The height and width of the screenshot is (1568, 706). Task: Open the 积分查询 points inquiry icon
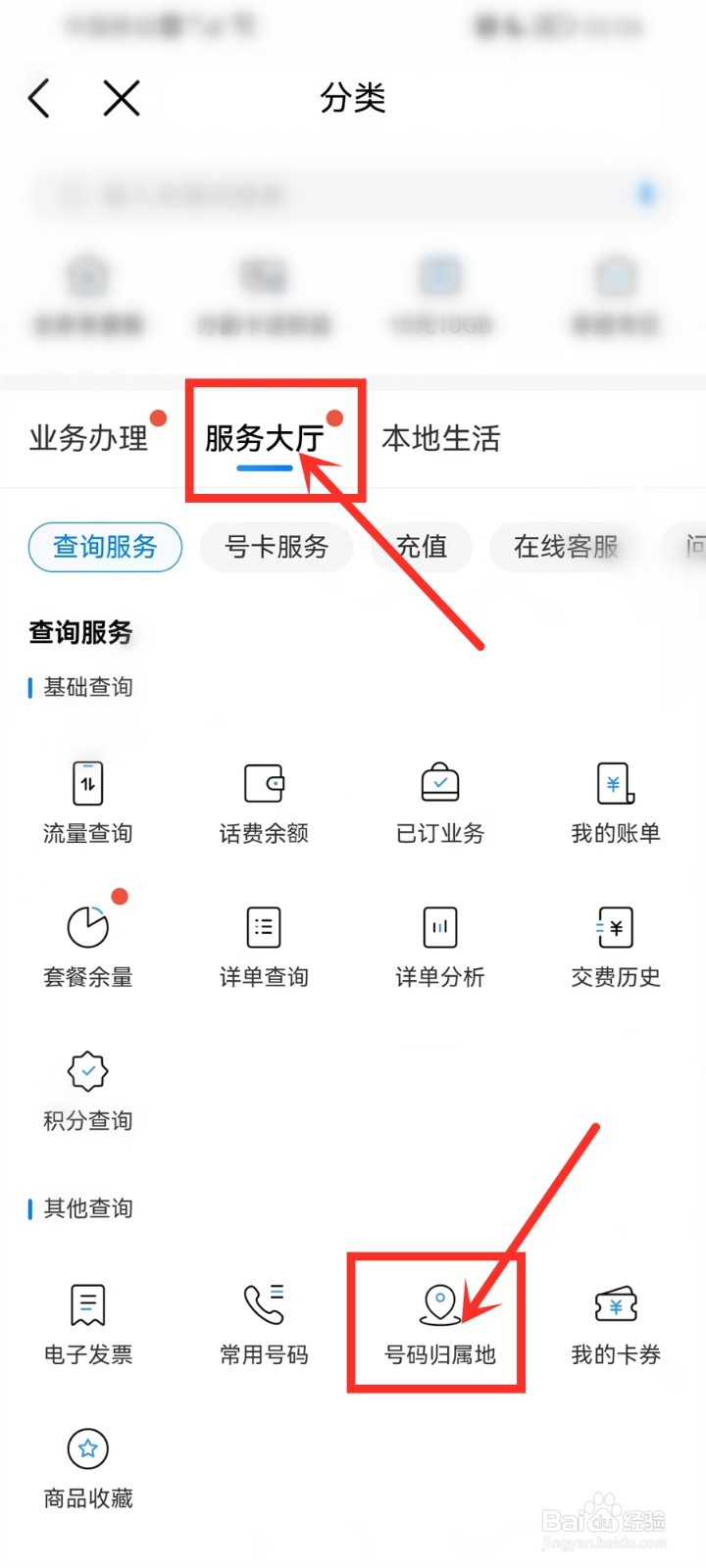tap(87, 1086)
